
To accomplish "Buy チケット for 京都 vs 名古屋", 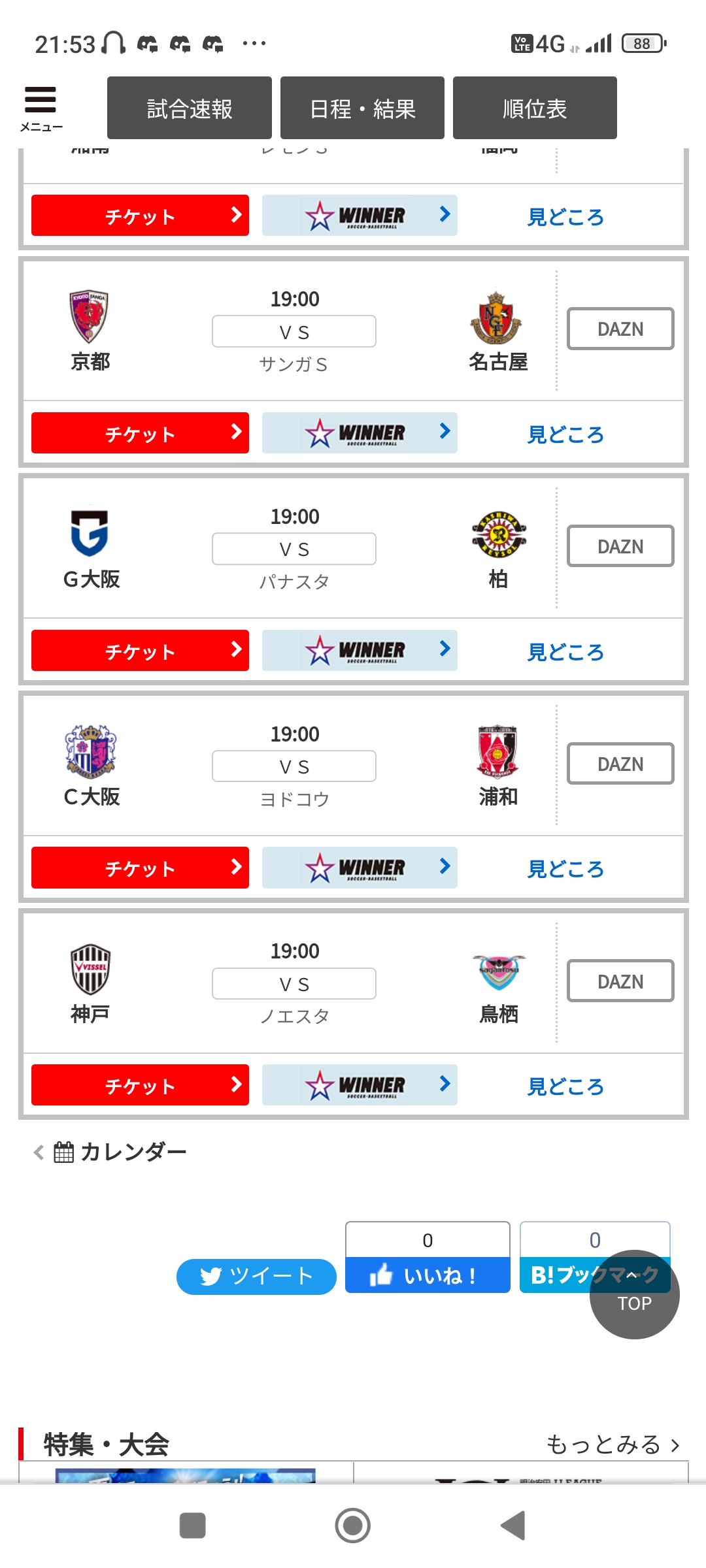I will 140,433.
